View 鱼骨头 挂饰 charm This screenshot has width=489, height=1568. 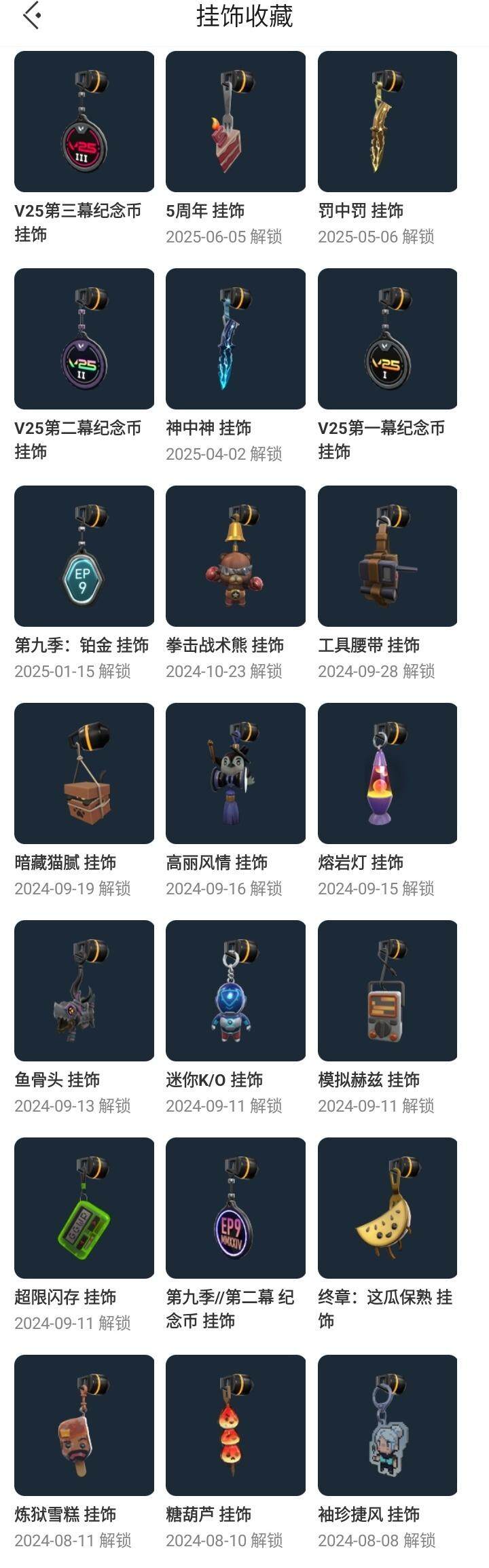84,991
